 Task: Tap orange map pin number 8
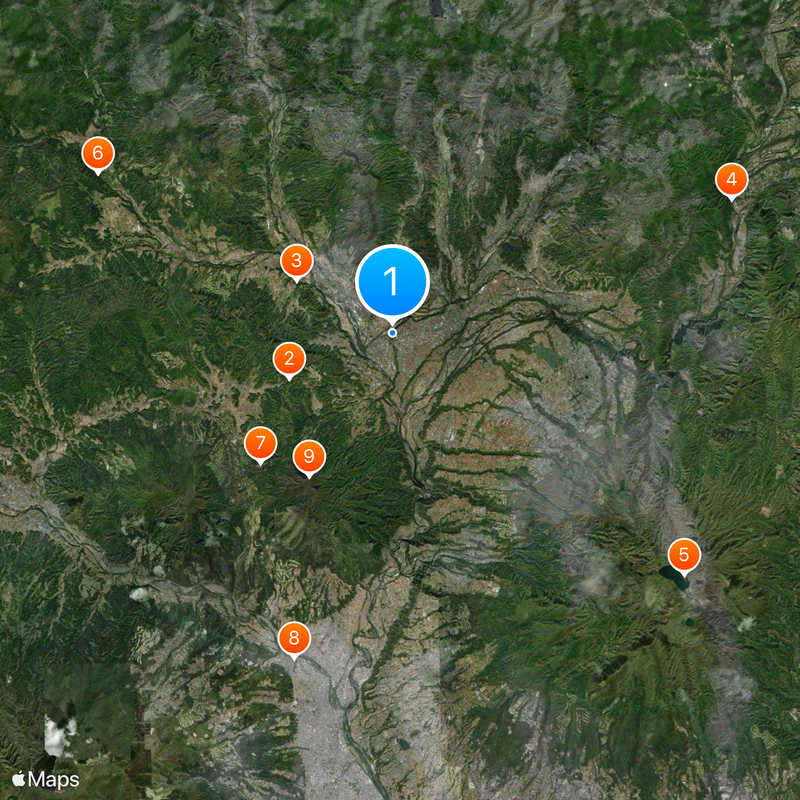[x=293, y=637]
